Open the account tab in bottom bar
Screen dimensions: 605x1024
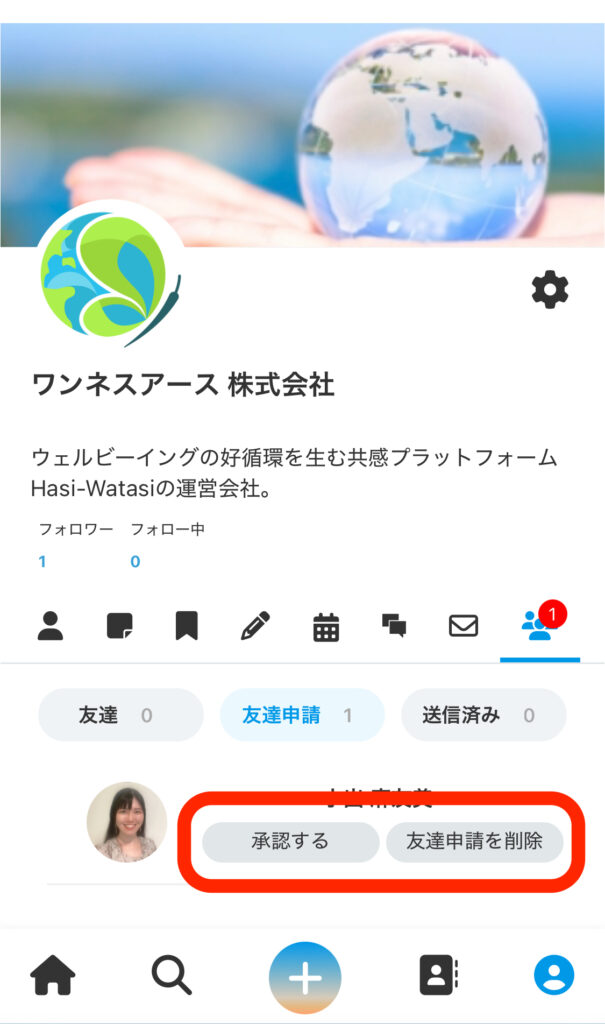point(553,974)
